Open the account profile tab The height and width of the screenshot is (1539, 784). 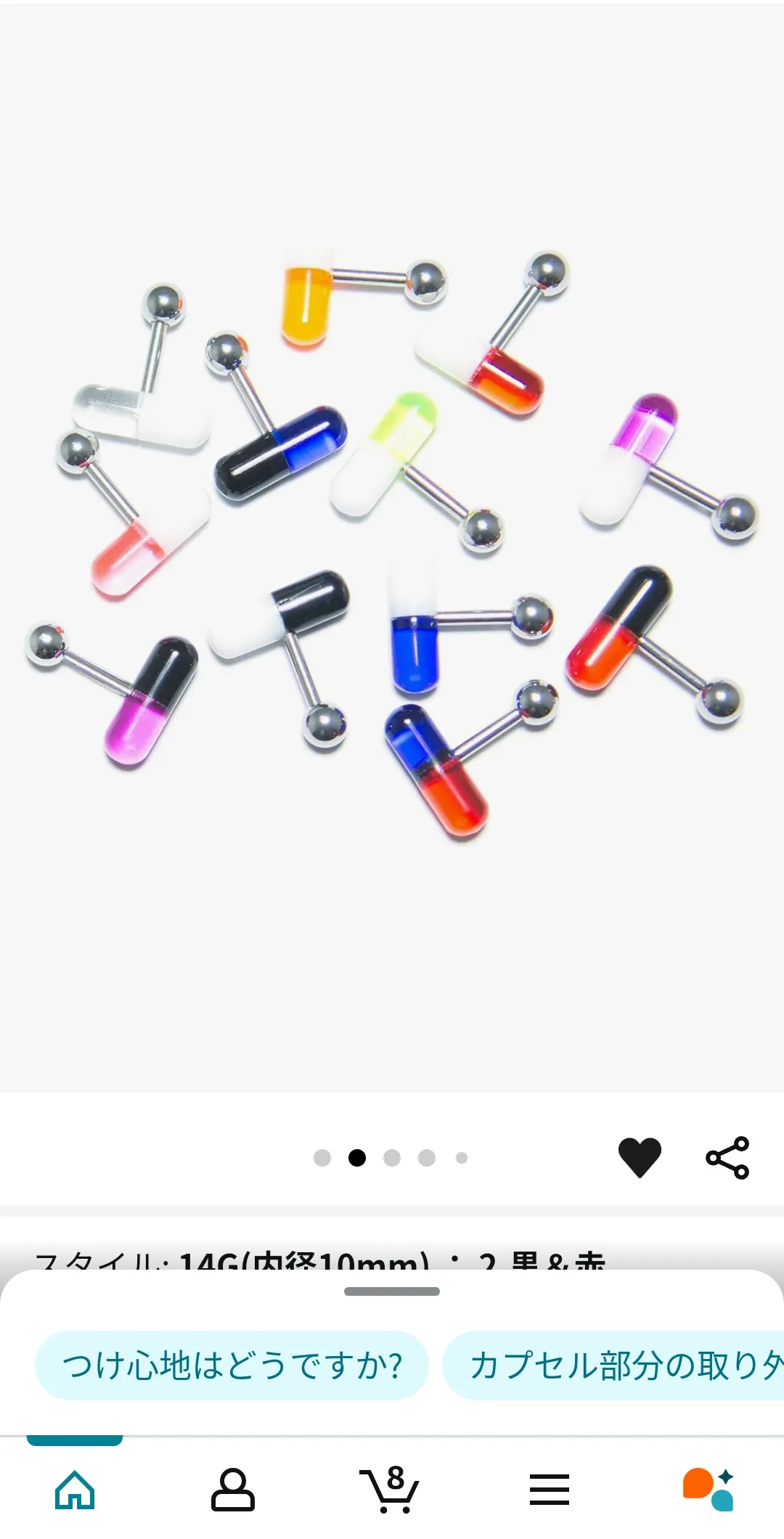click(x=232, y=1490)
